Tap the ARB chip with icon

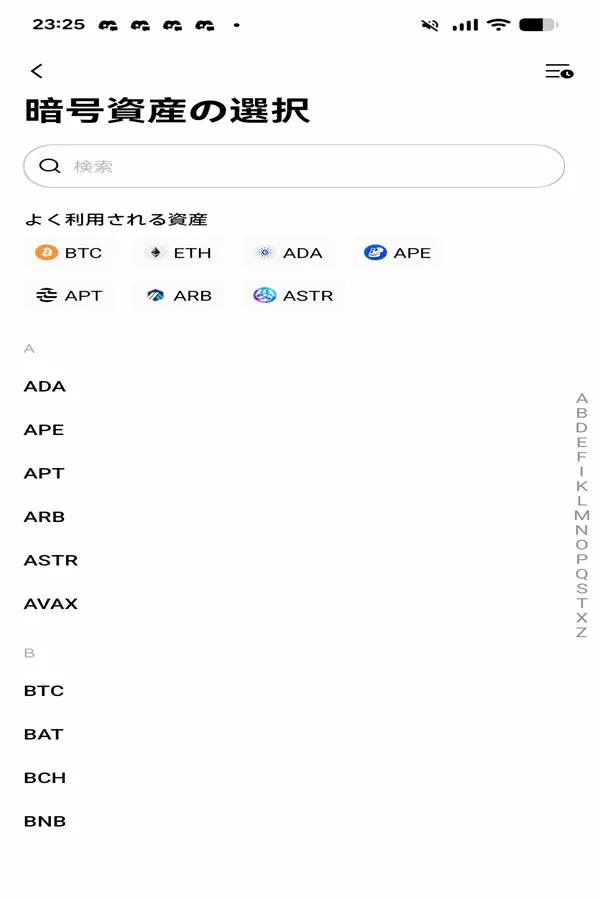point(179,296)
